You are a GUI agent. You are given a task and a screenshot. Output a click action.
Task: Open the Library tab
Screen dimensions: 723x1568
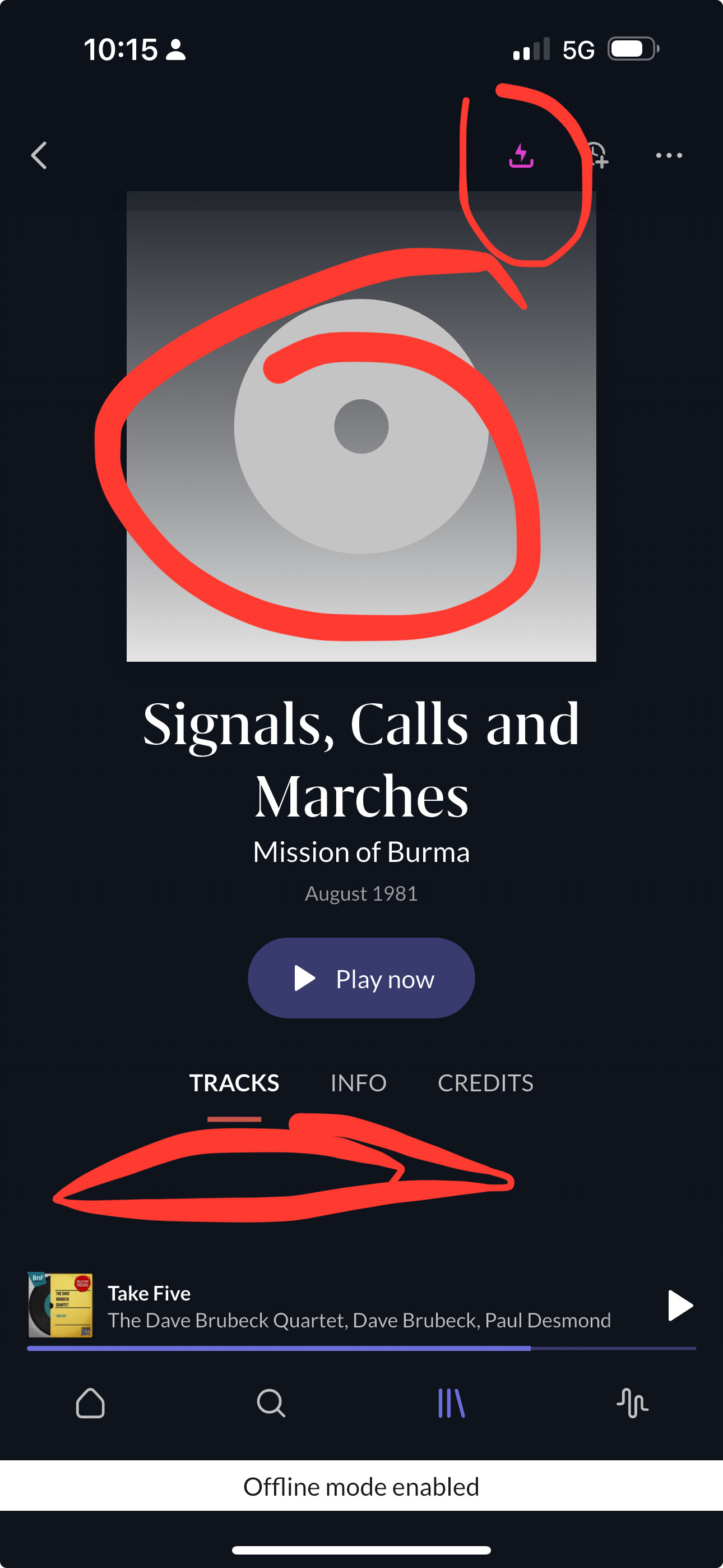452,1403
